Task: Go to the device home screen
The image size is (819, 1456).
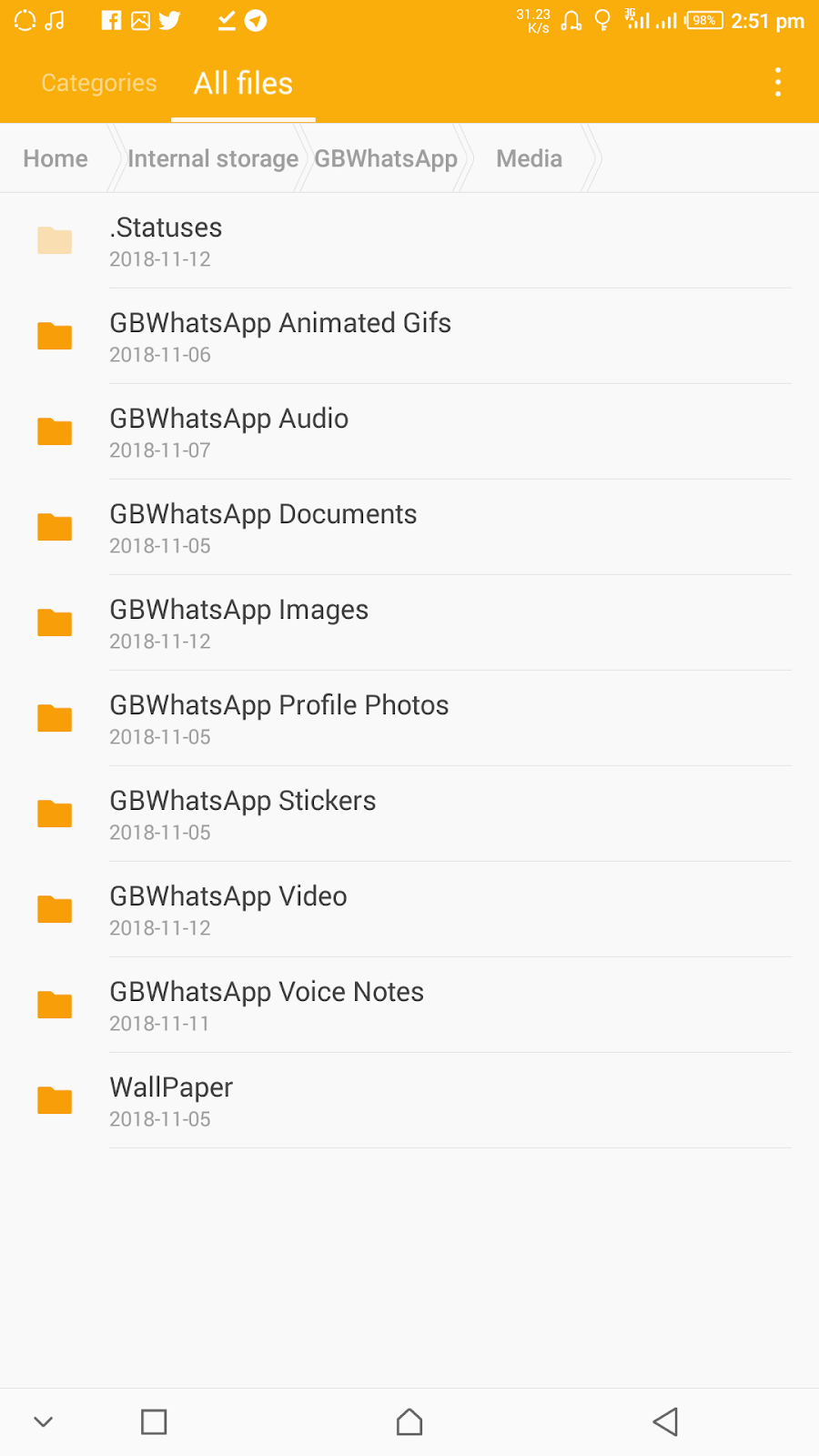Action: coord(409,1421)
